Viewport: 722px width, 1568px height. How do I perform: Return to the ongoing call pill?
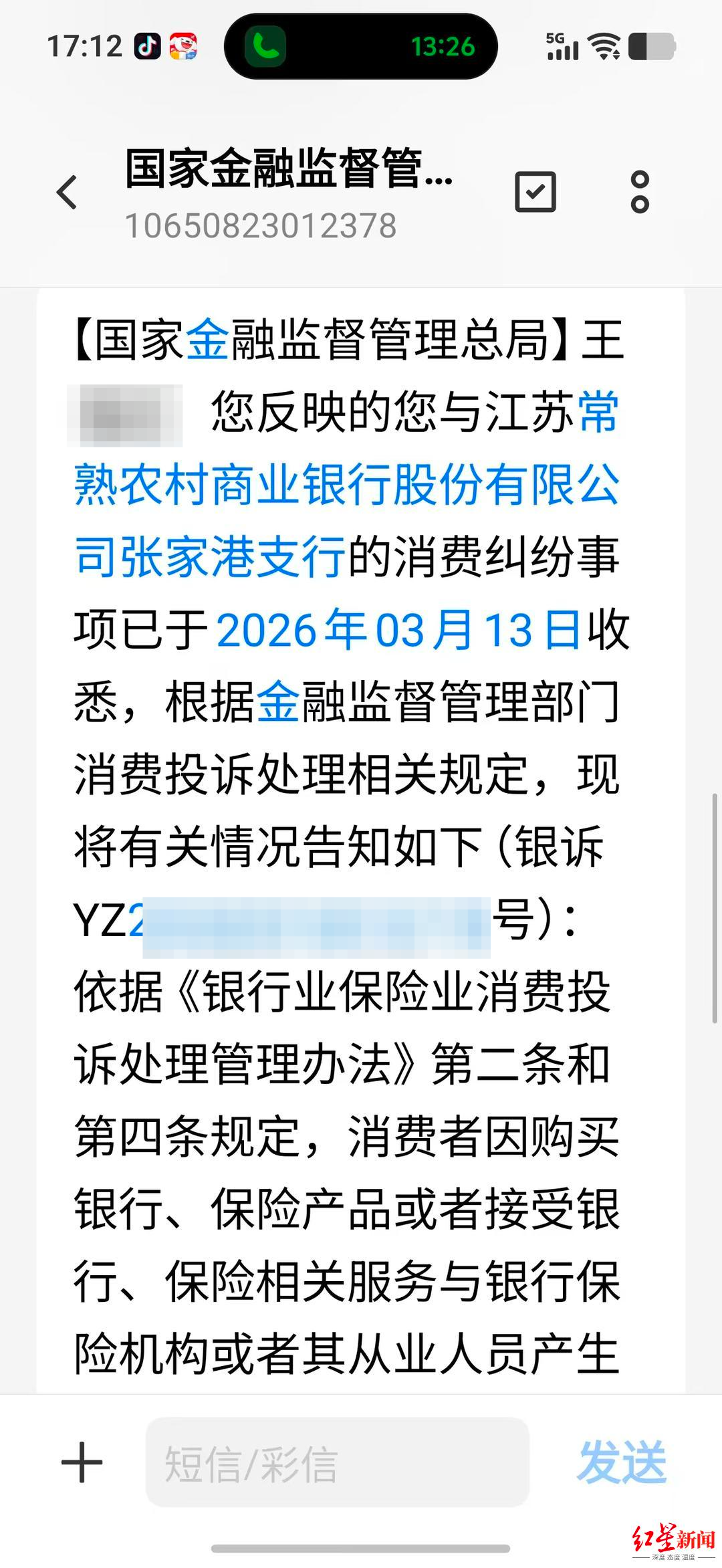point(361,46)
